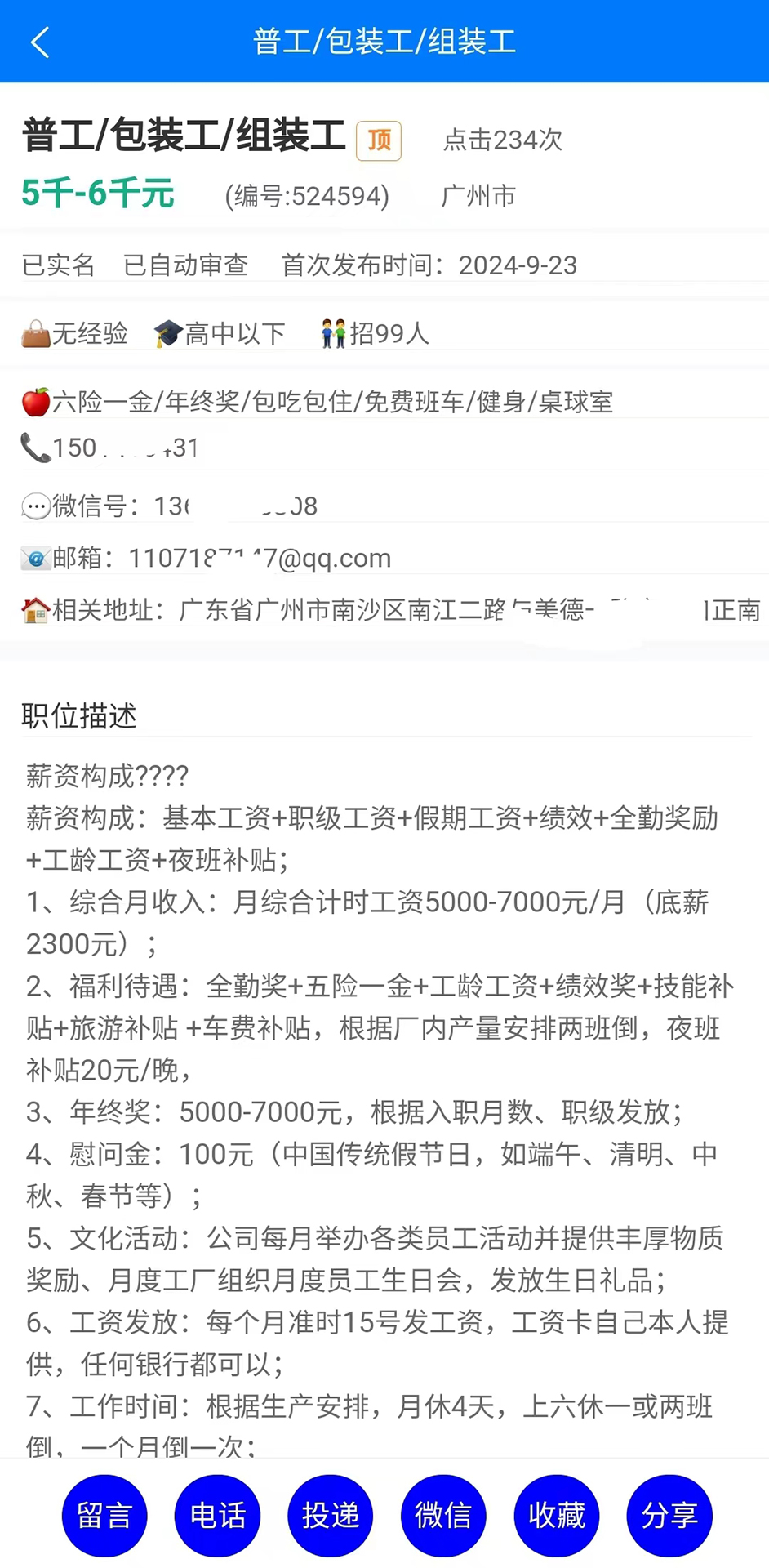Open the 职位描述 section header
769x1568 pixels.
click(78, 716)
